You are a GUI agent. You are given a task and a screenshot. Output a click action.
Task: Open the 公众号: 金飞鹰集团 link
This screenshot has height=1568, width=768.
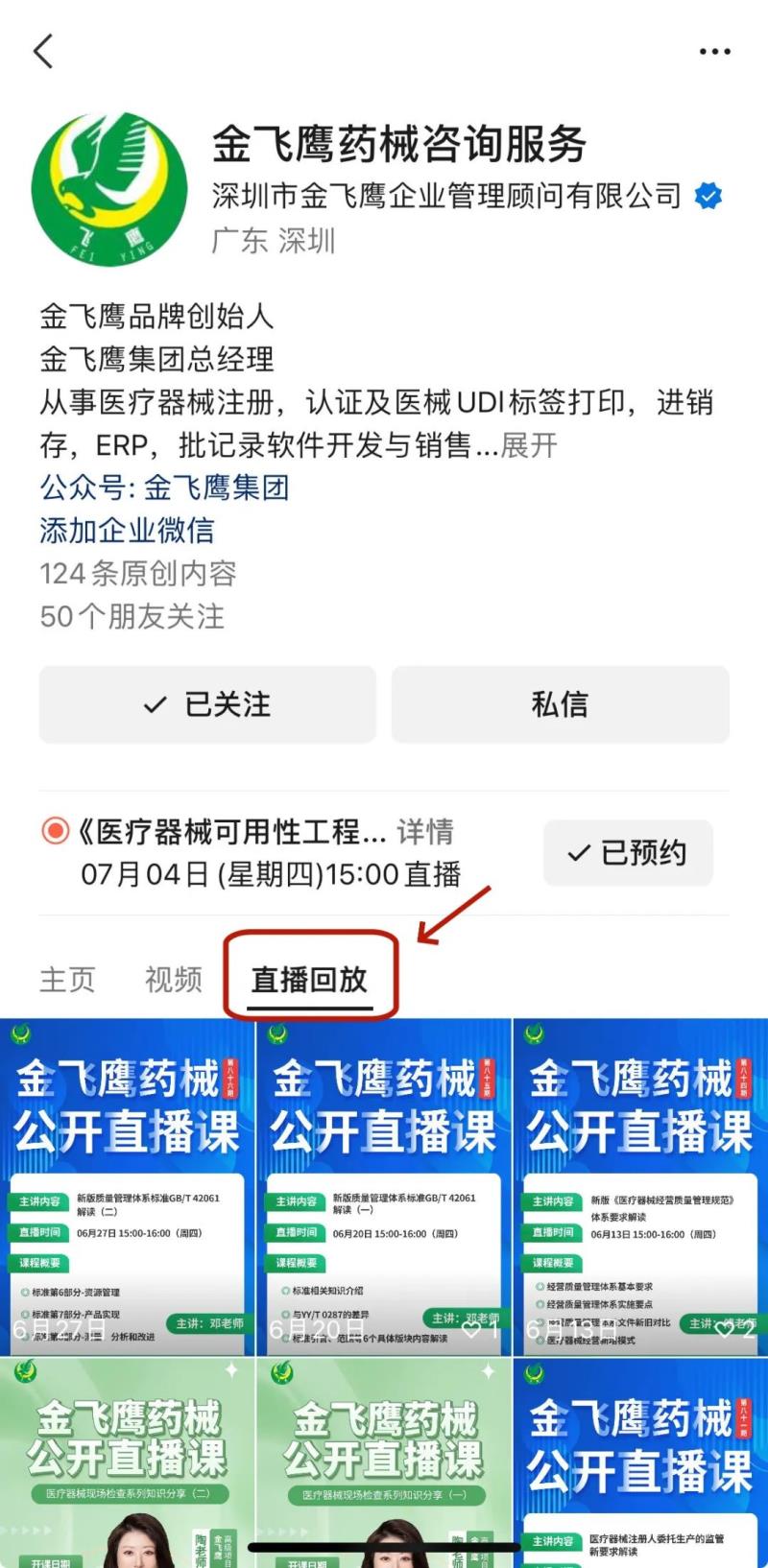pos(164,487)
